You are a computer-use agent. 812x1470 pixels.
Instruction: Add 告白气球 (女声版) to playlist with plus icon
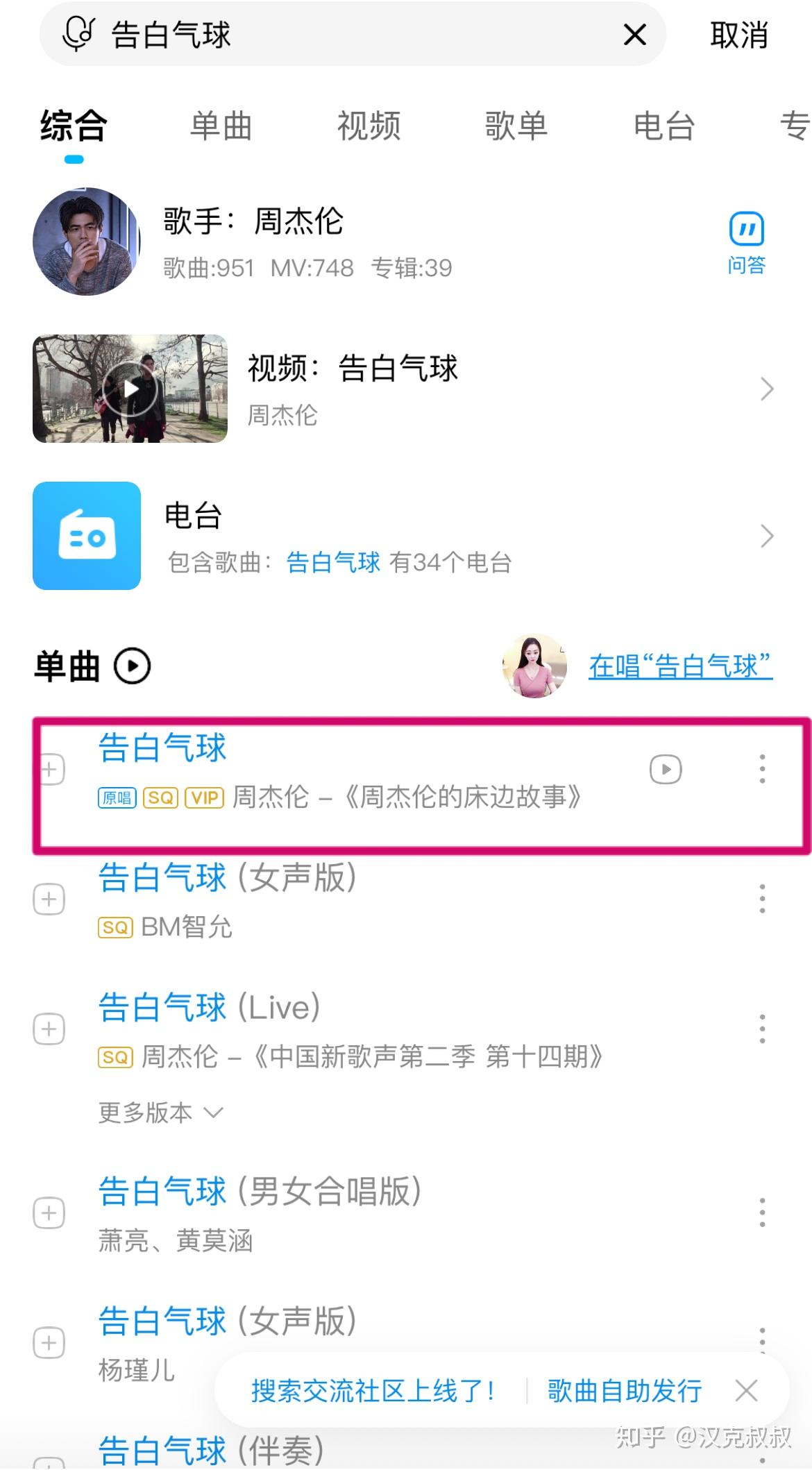pos(48,899)
